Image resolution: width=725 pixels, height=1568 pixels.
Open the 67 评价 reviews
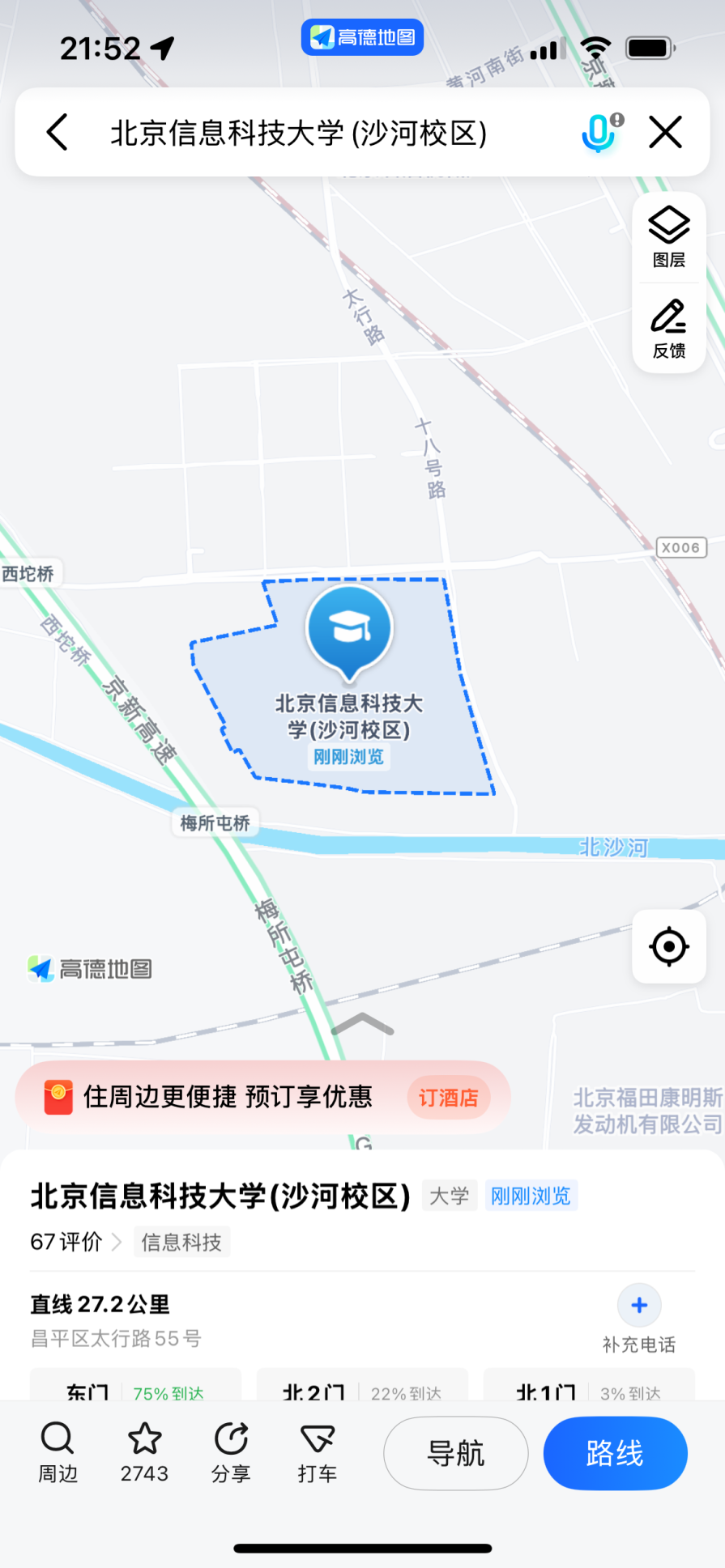point(75,1242)
